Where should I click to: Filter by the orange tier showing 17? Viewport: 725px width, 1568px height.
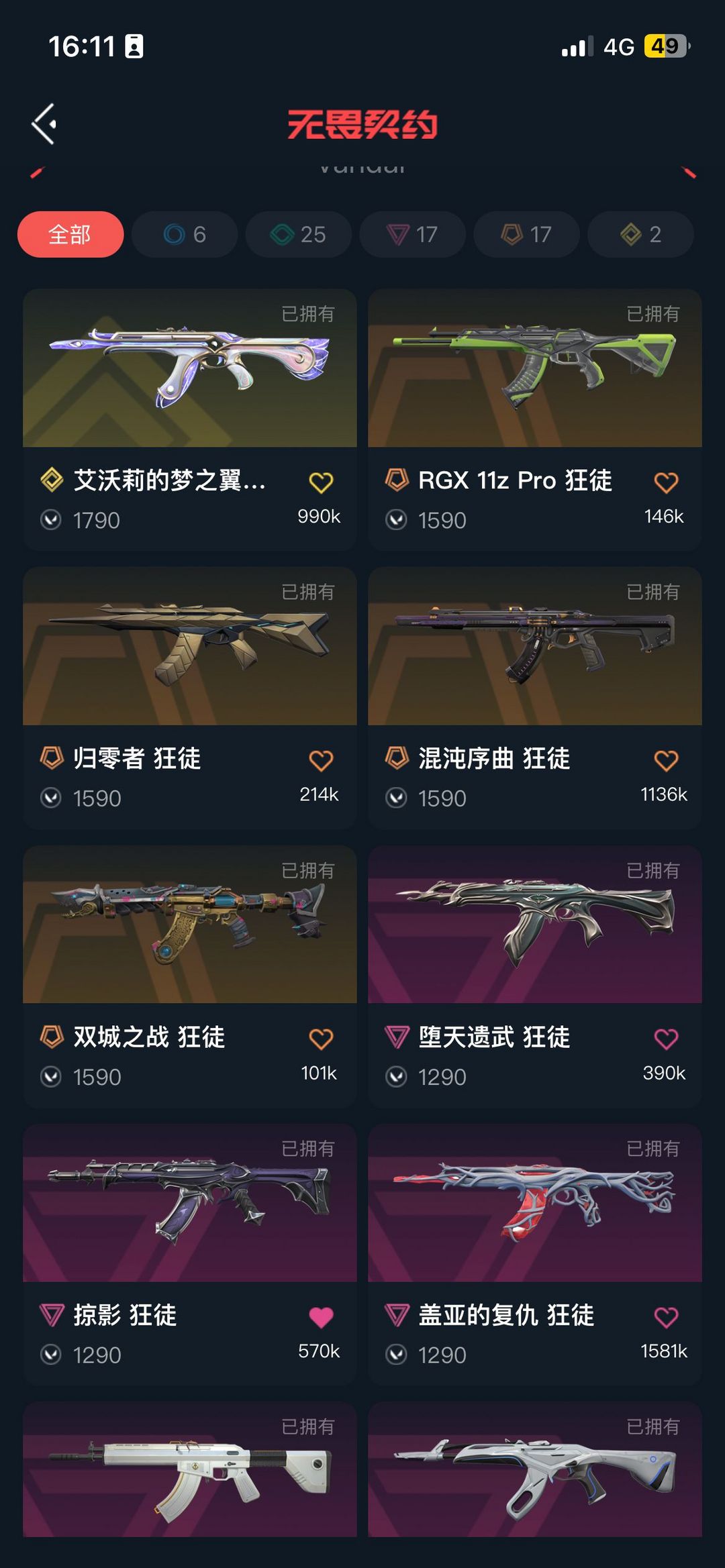(x=526, y=234)
